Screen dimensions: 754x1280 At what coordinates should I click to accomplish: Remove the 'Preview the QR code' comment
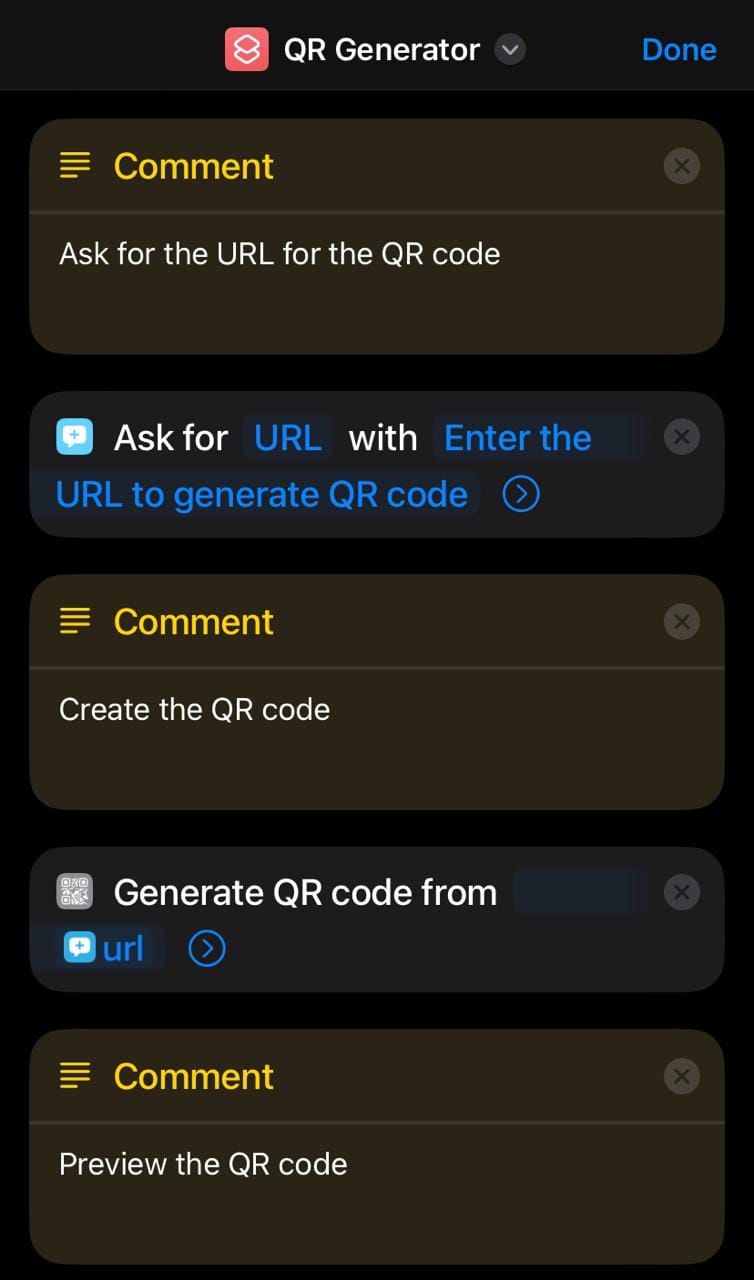(681, 1077)
